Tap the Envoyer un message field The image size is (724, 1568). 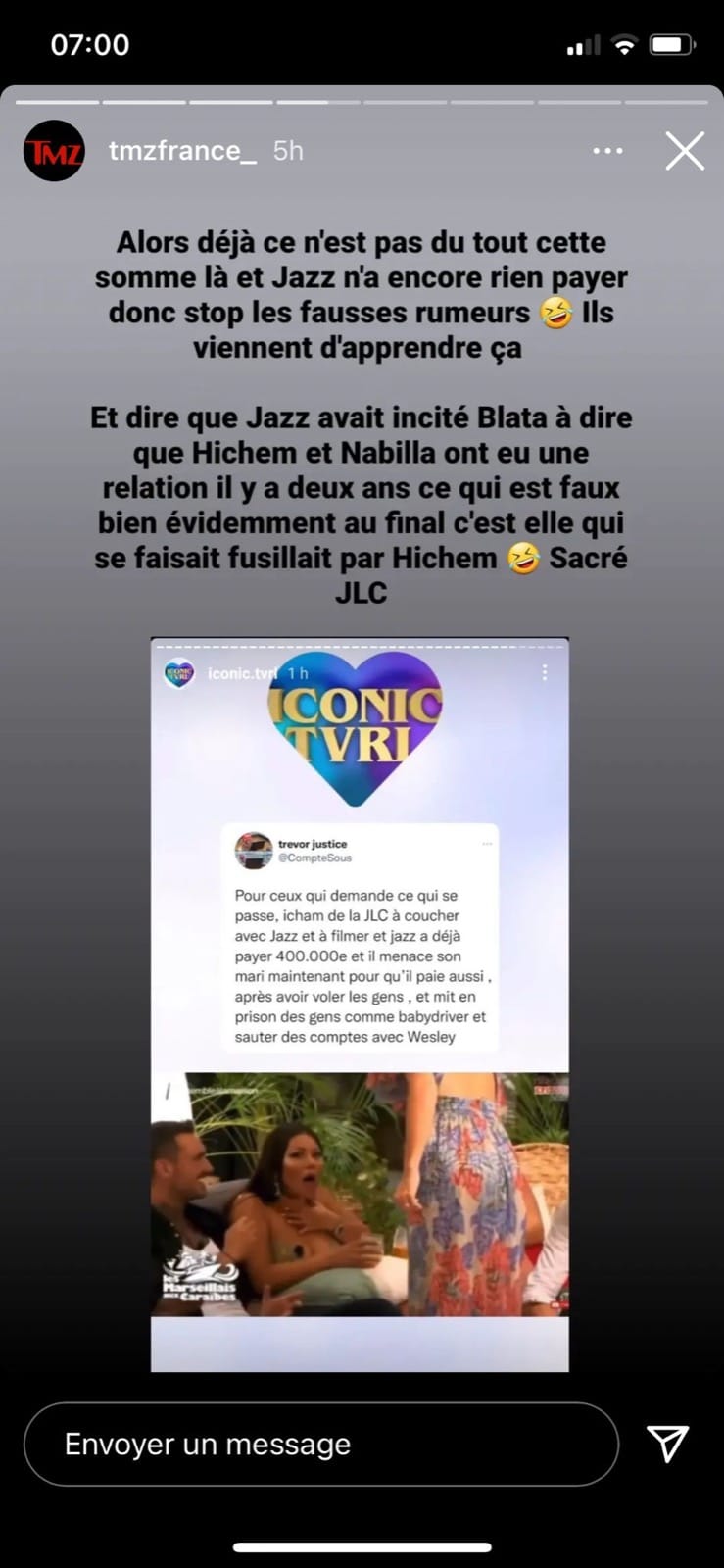(321, 1444)
